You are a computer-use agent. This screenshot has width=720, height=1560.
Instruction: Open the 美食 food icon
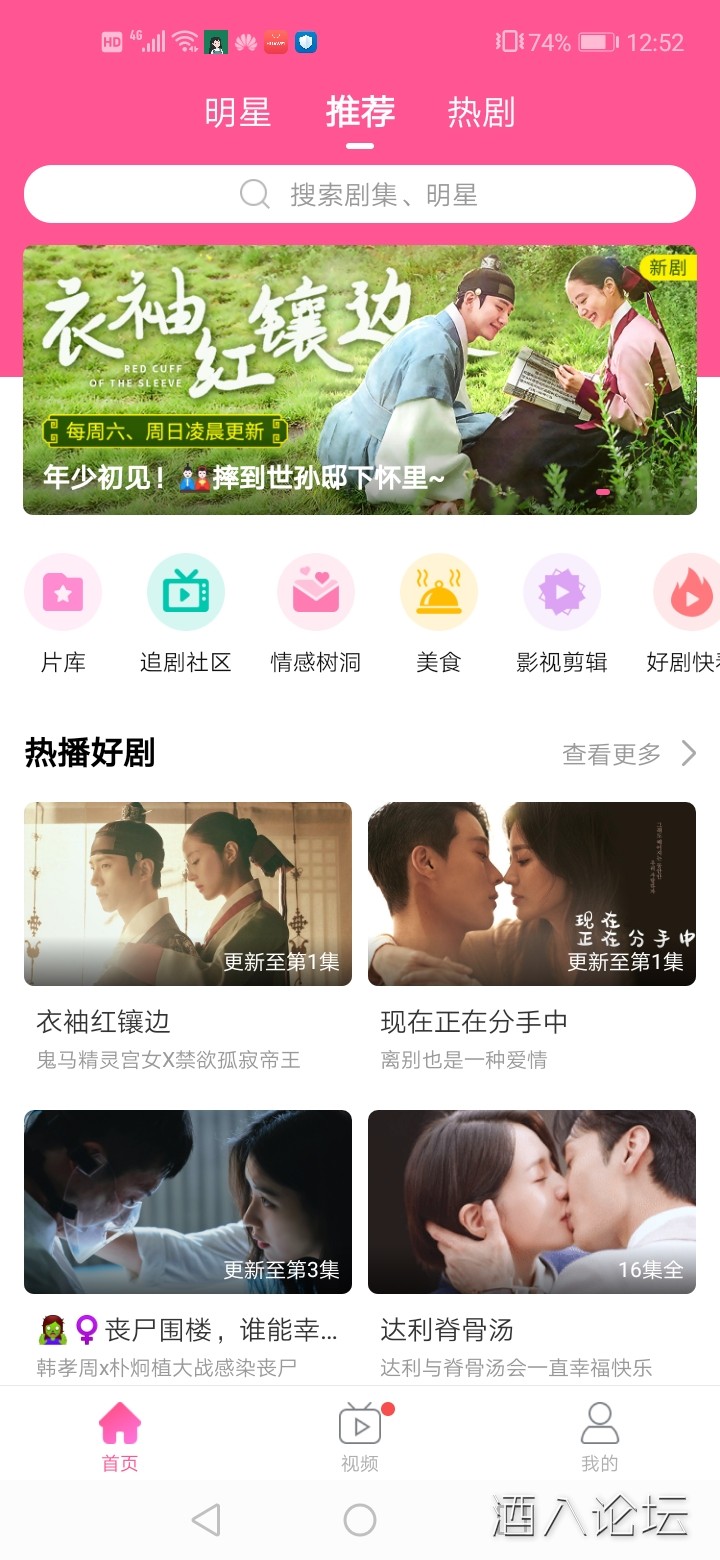coord(438,592)
